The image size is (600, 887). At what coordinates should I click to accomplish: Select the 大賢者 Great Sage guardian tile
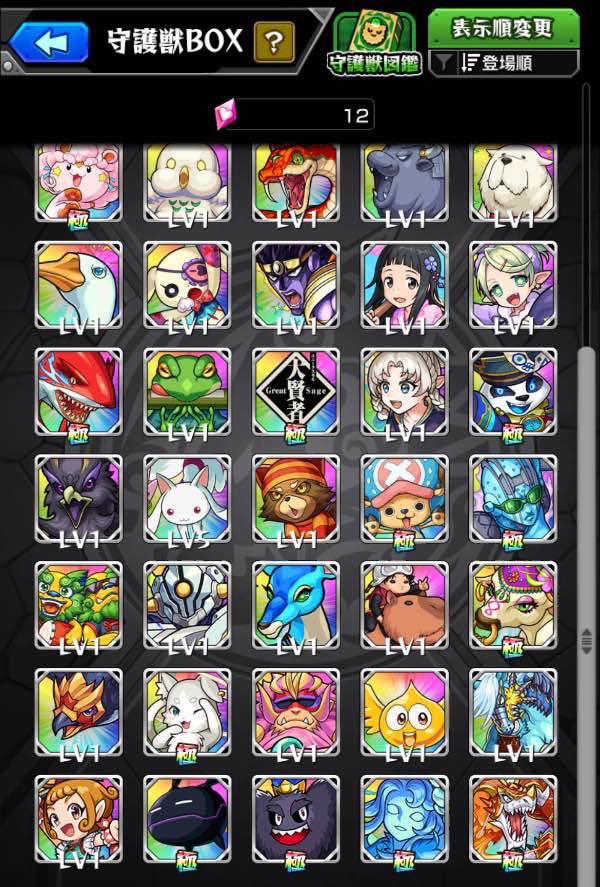click(x=296, y=391)
